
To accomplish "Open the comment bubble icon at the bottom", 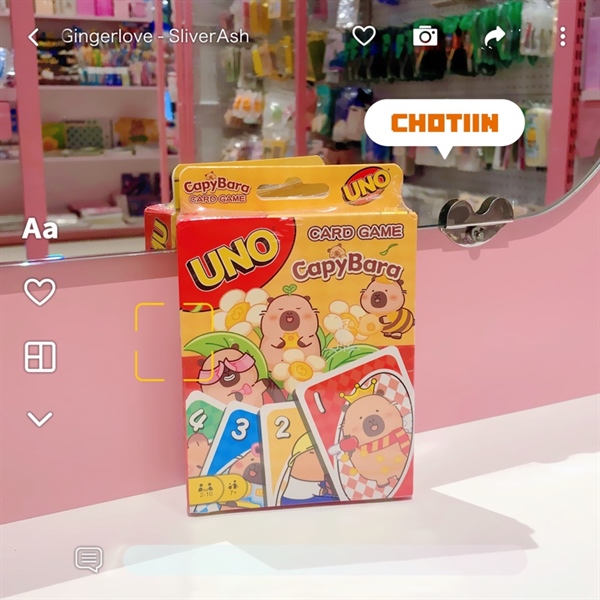I will pos(89,559).
